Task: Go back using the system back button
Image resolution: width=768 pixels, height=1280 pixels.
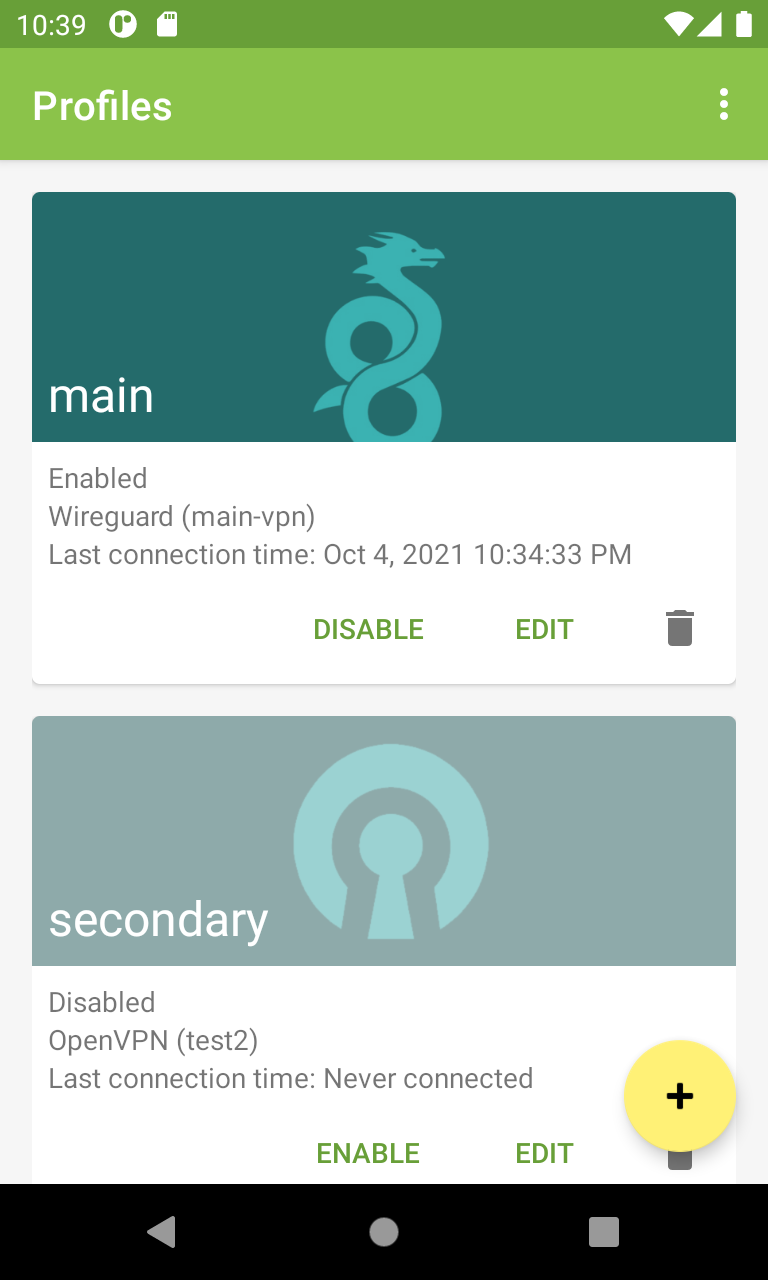Action: (x=162, y=1232)
